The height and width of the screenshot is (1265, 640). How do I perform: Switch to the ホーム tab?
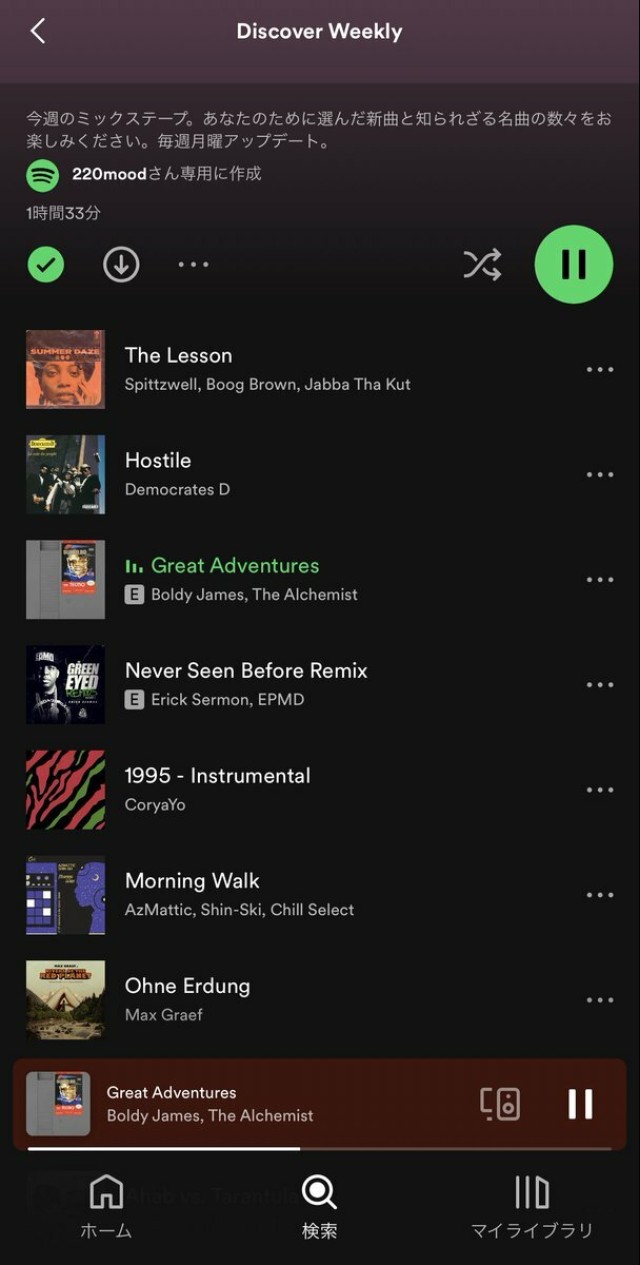pos(106,1206)
